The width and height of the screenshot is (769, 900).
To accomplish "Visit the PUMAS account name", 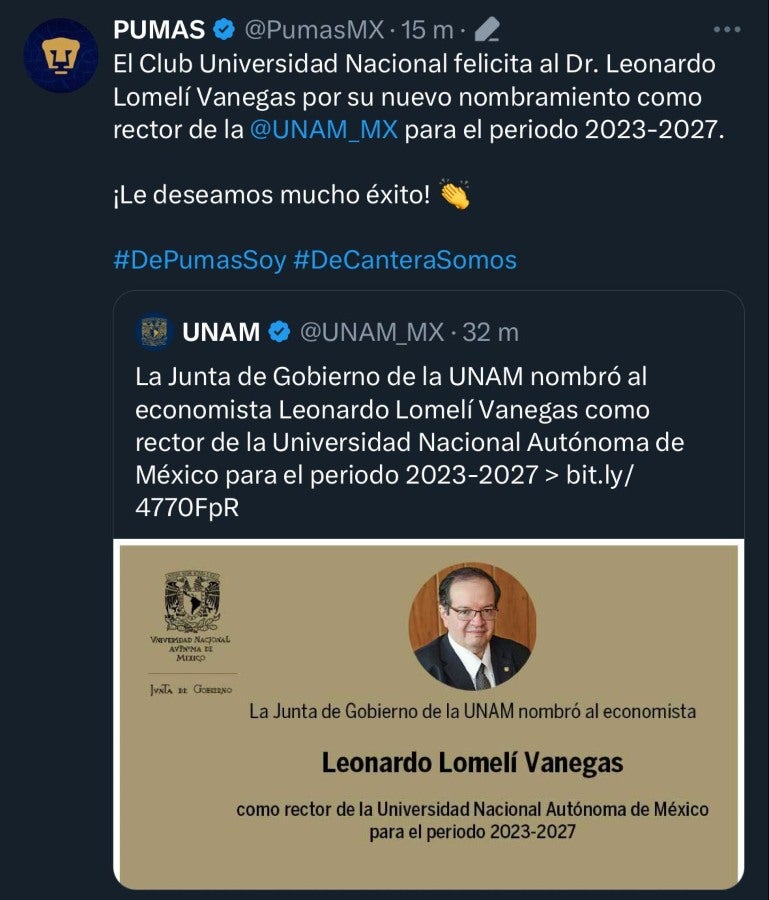I will [x=159, y=30].
